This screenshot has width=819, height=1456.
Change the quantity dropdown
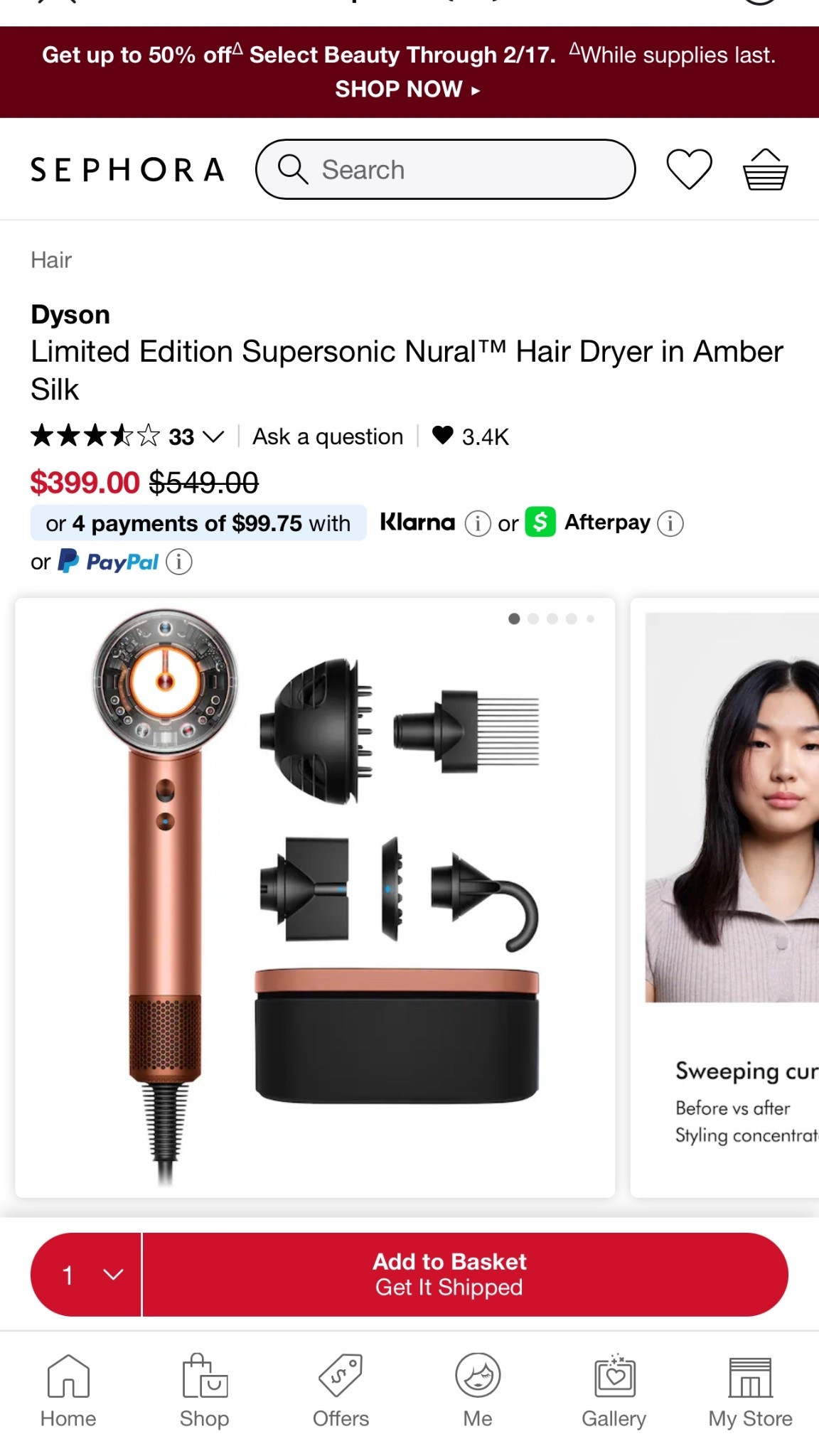(x=87, y=1275)
